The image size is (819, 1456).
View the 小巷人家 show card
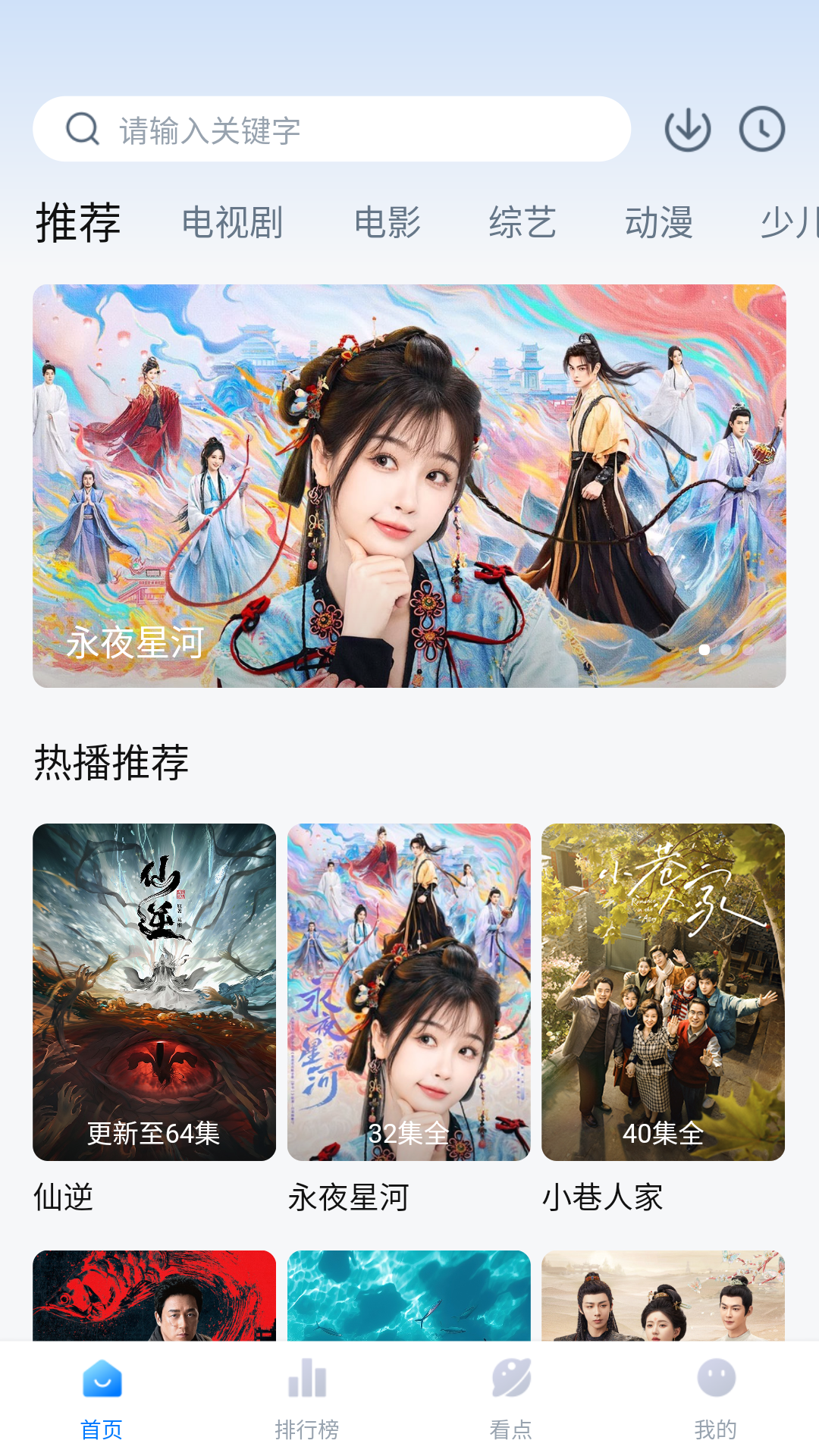point(663,991)
